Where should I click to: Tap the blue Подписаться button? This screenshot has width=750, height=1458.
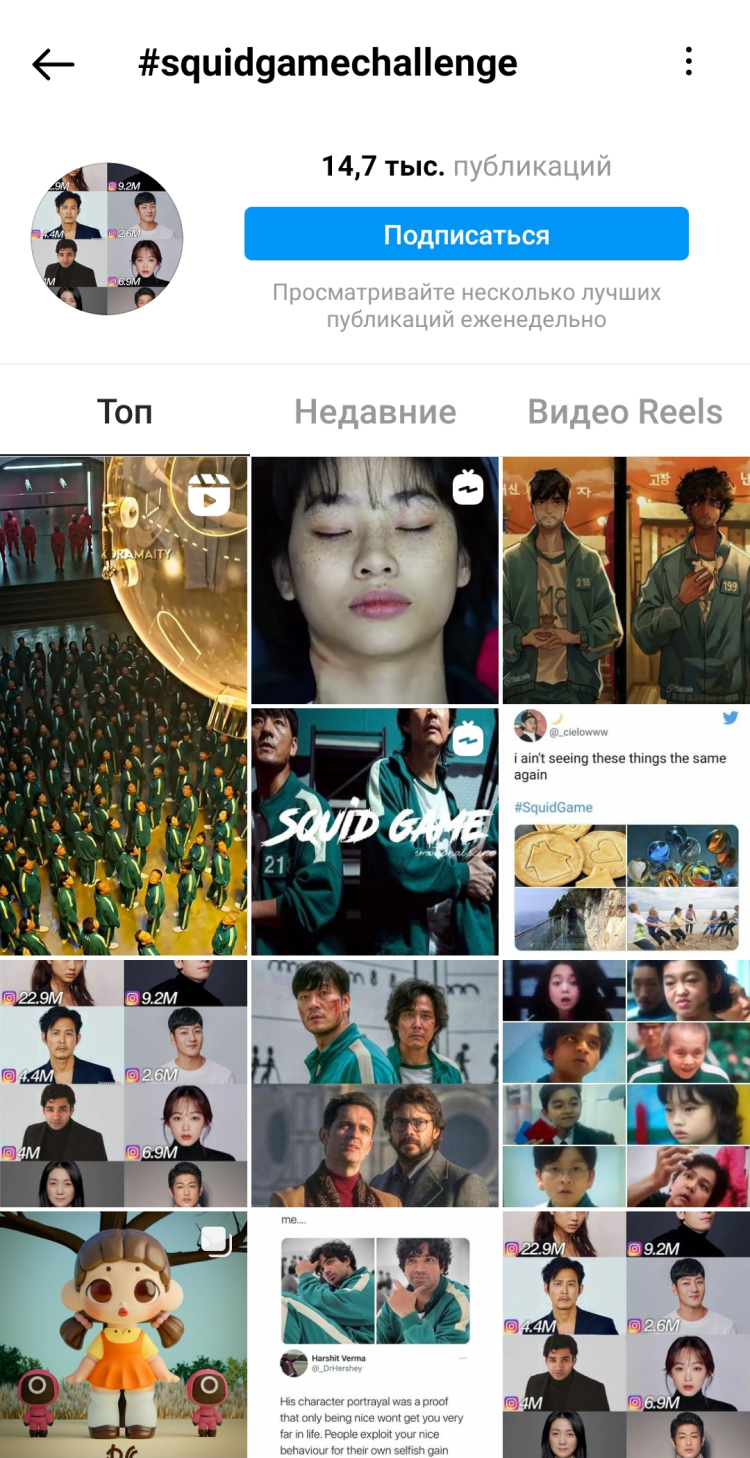466,235
